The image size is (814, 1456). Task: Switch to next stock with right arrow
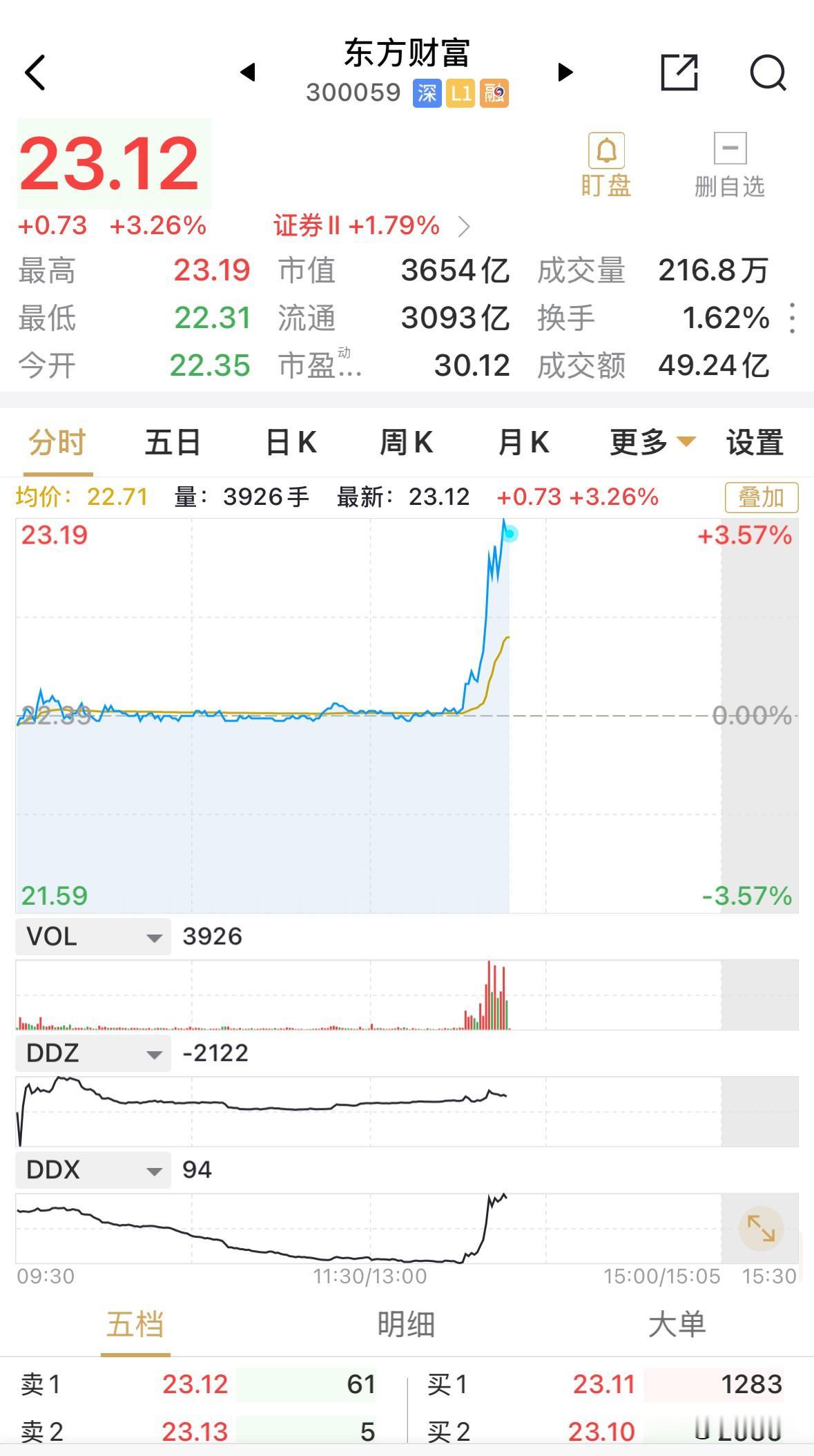[565, 72]
